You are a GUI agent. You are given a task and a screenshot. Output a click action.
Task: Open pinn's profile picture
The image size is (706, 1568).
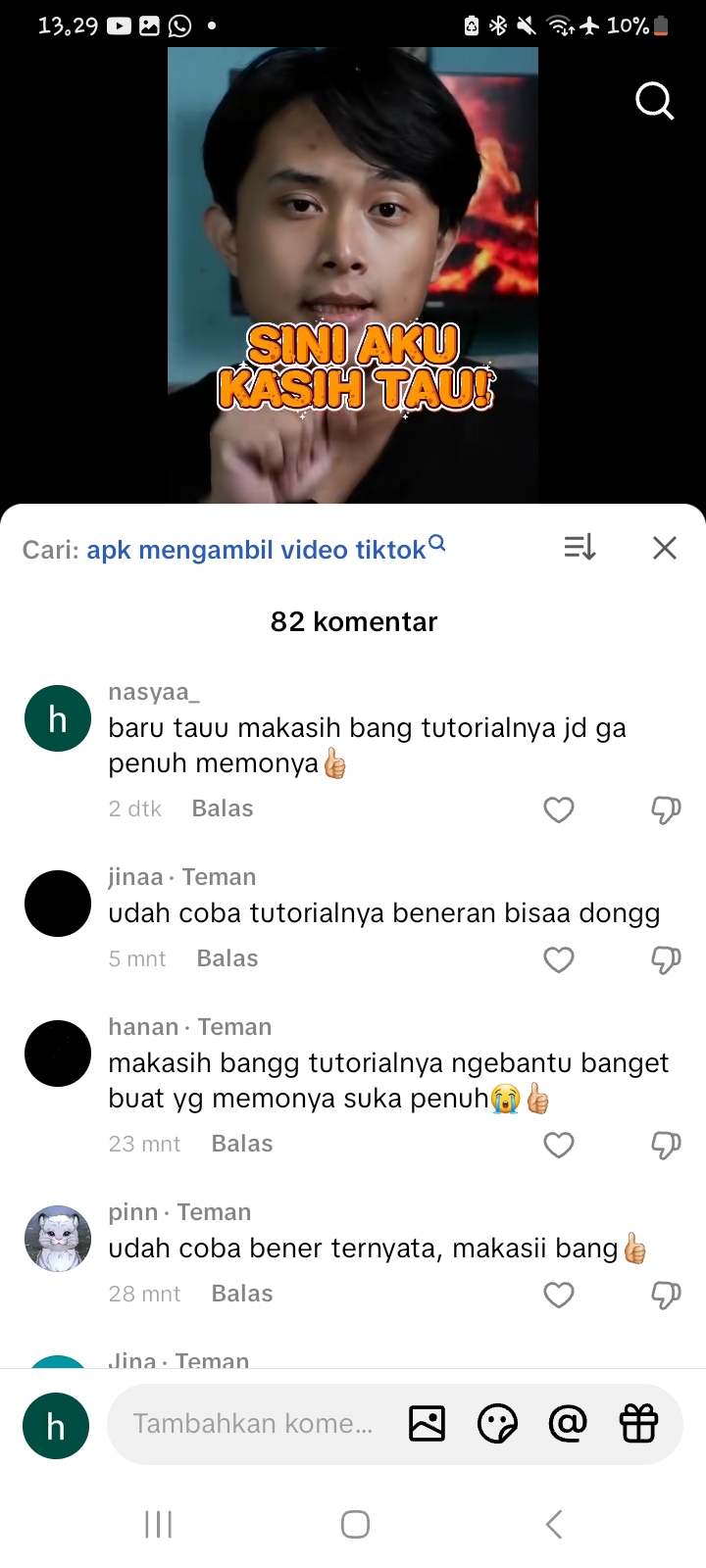point(58,1239)
